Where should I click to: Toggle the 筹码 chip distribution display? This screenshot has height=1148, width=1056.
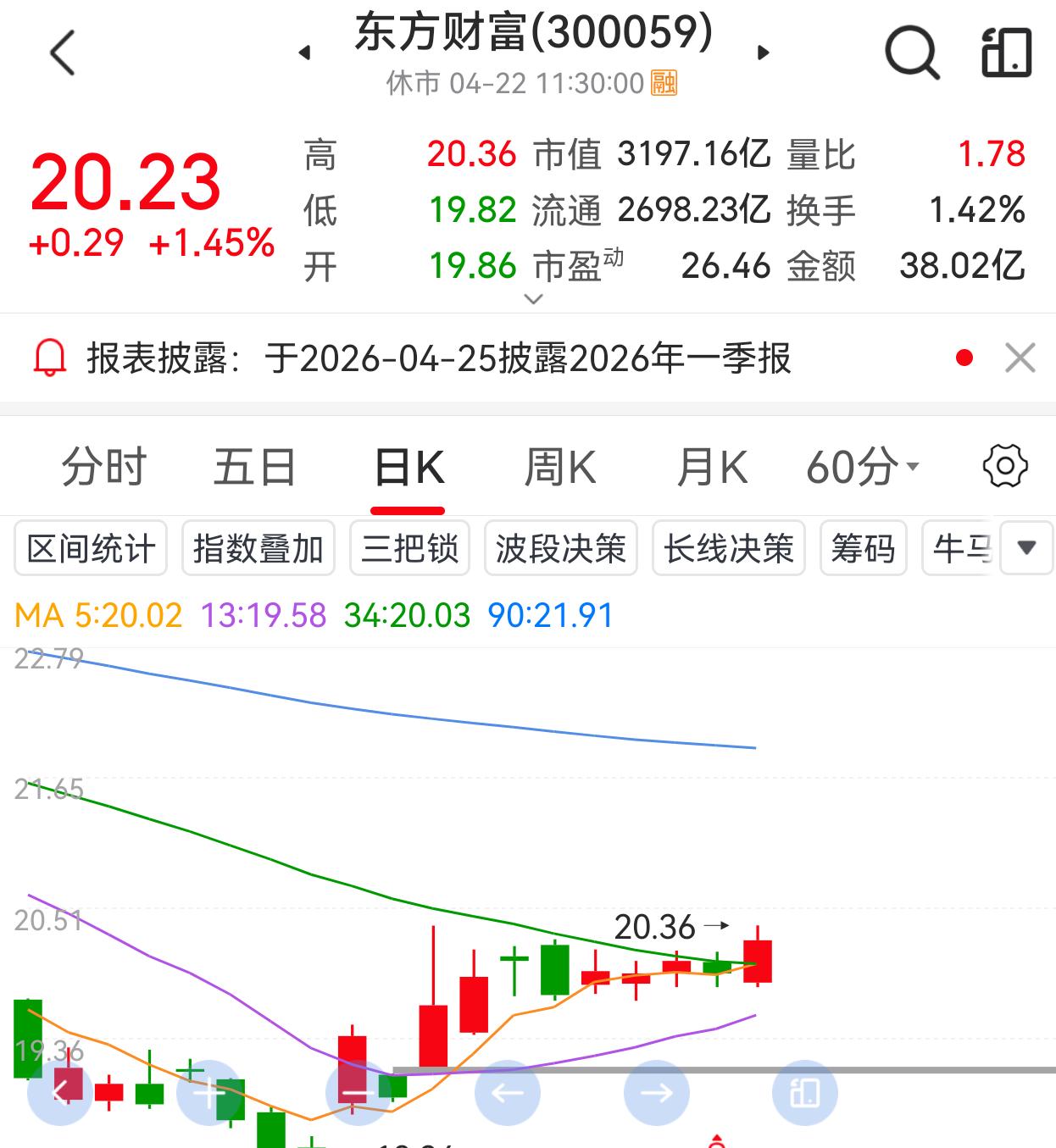pos(863,549)
